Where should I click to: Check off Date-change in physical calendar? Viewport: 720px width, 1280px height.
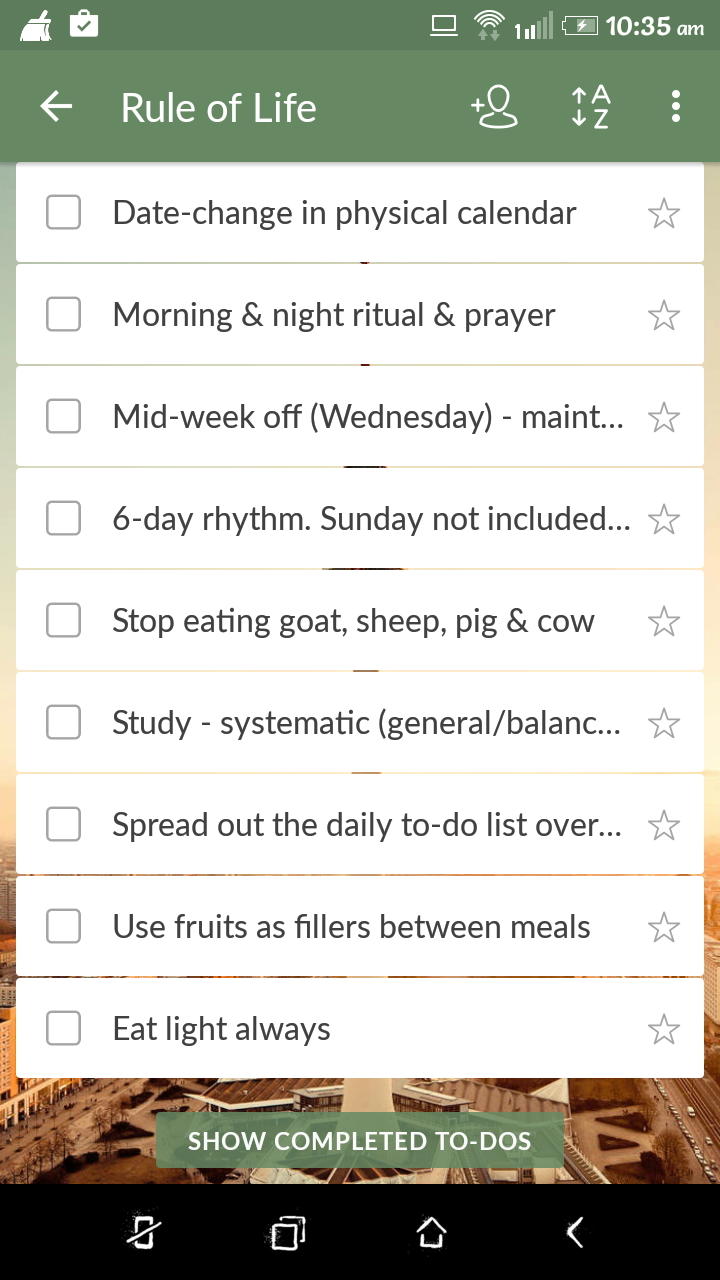tap(63, 213)
